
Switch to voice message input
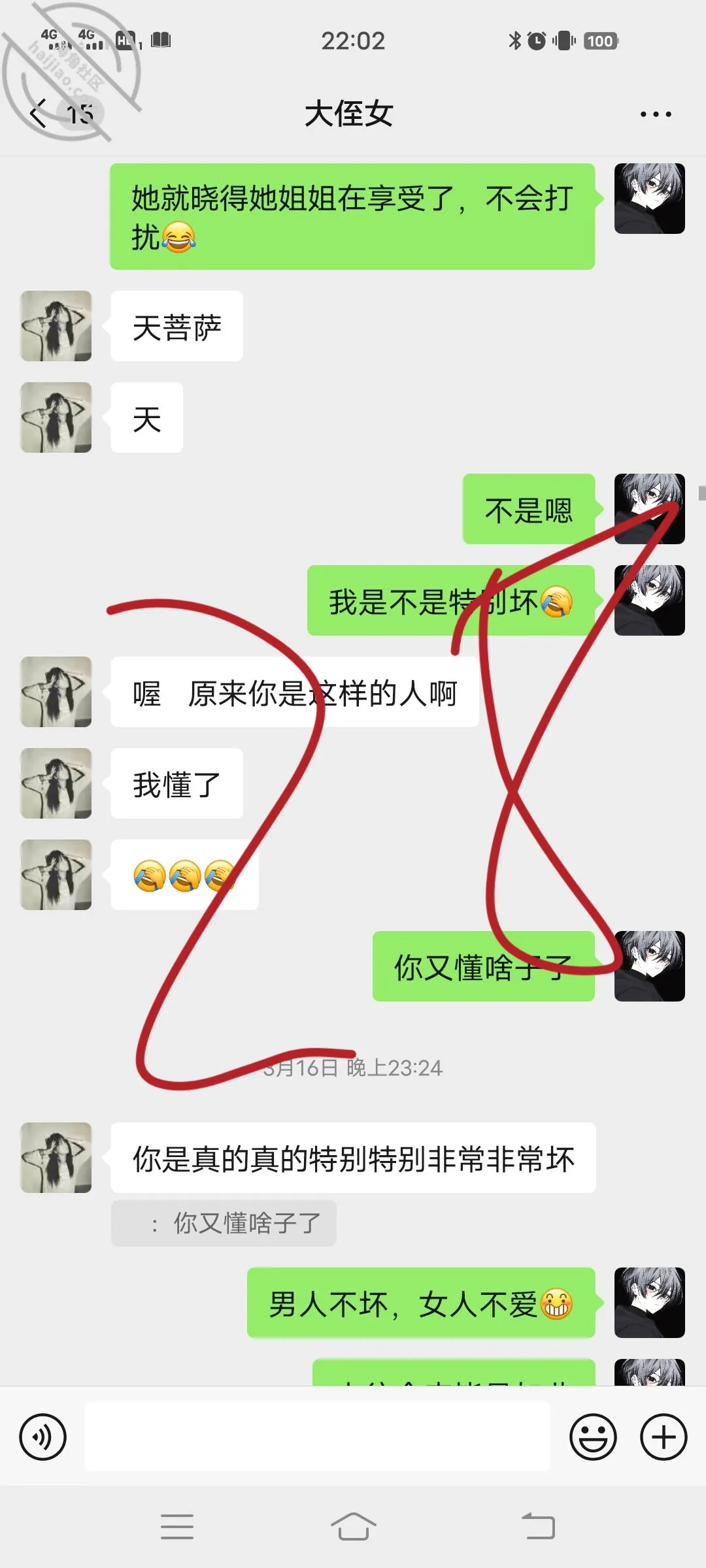coord(43,1437)
